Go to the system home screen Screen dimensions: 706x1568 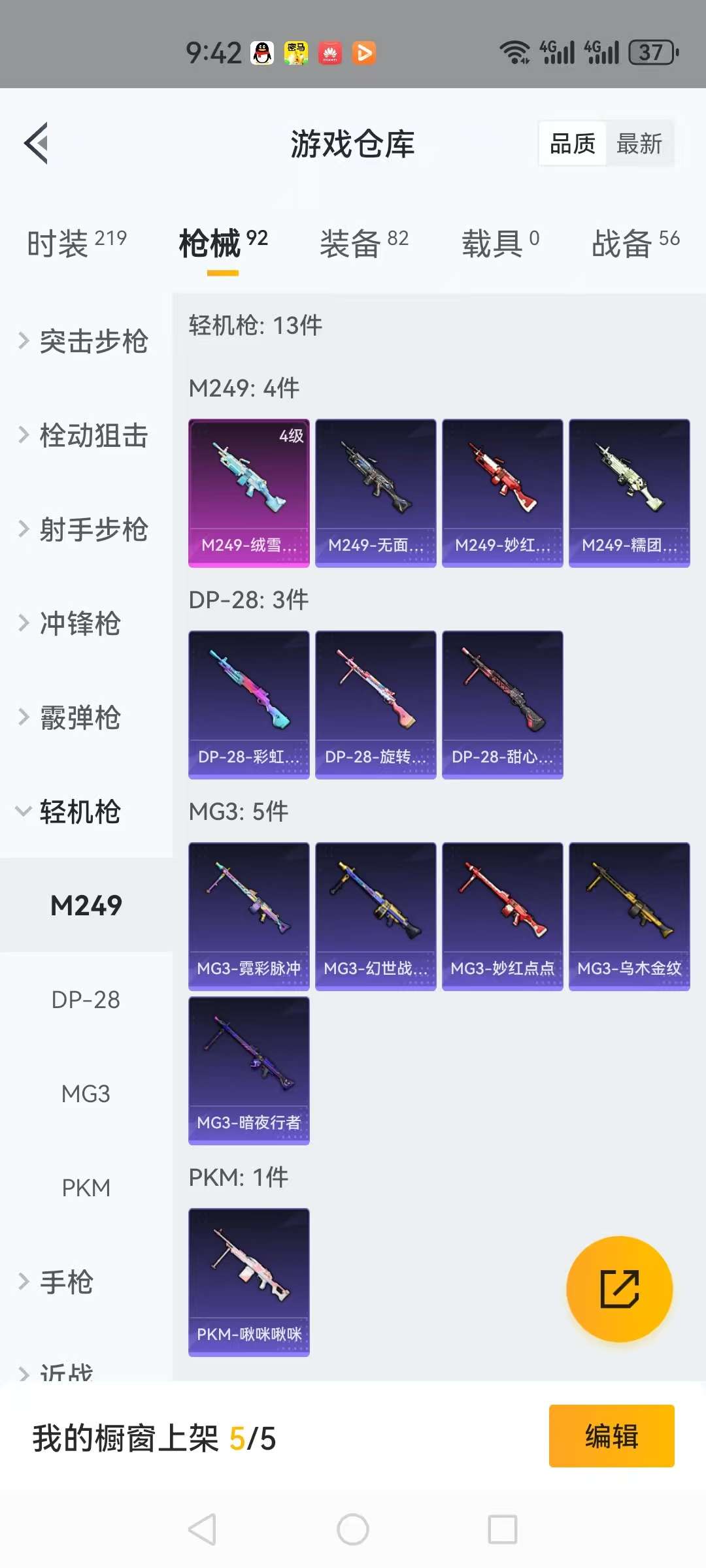tap(353, 1529)
